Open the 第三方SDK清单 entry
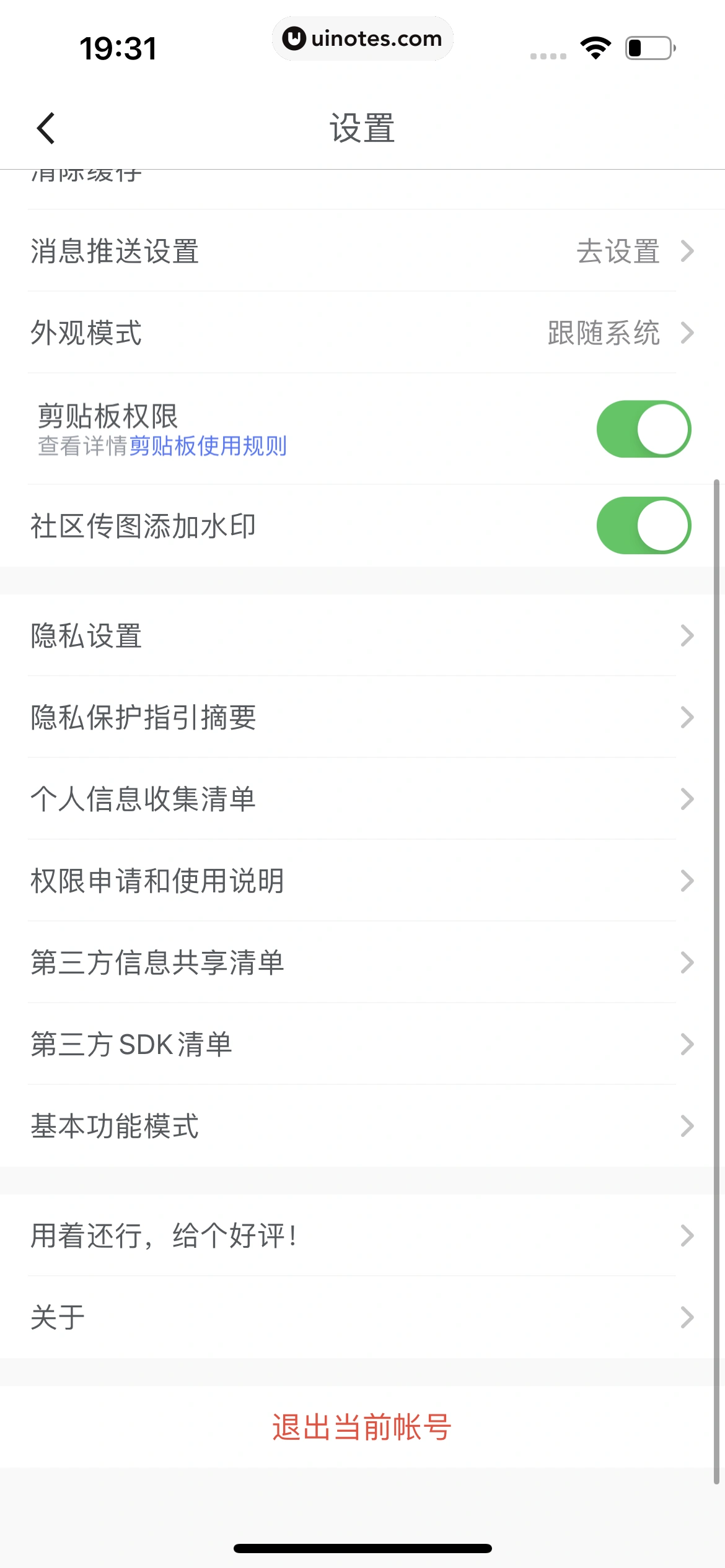The image size is (725, 1568). [362, 1045]
